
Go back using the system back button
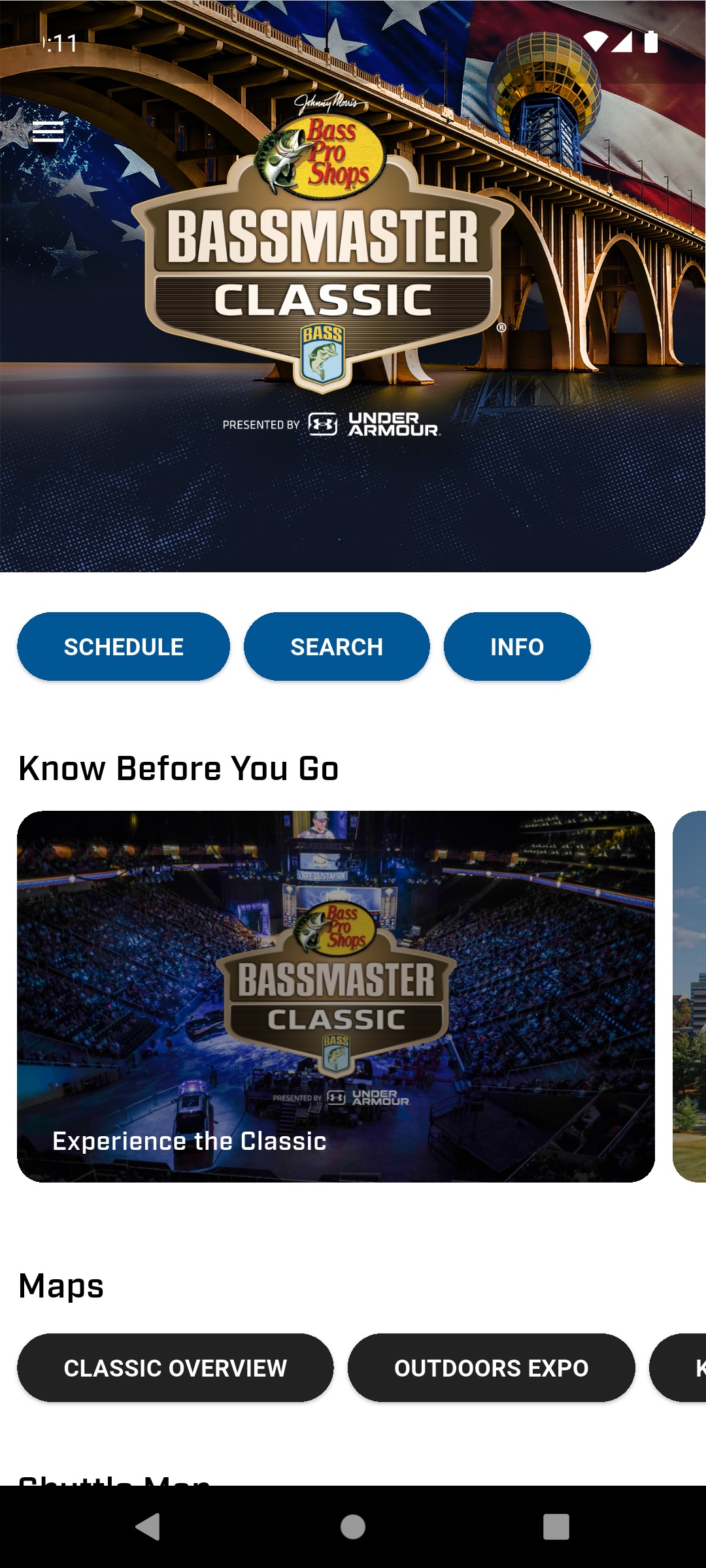point(148,1527)
